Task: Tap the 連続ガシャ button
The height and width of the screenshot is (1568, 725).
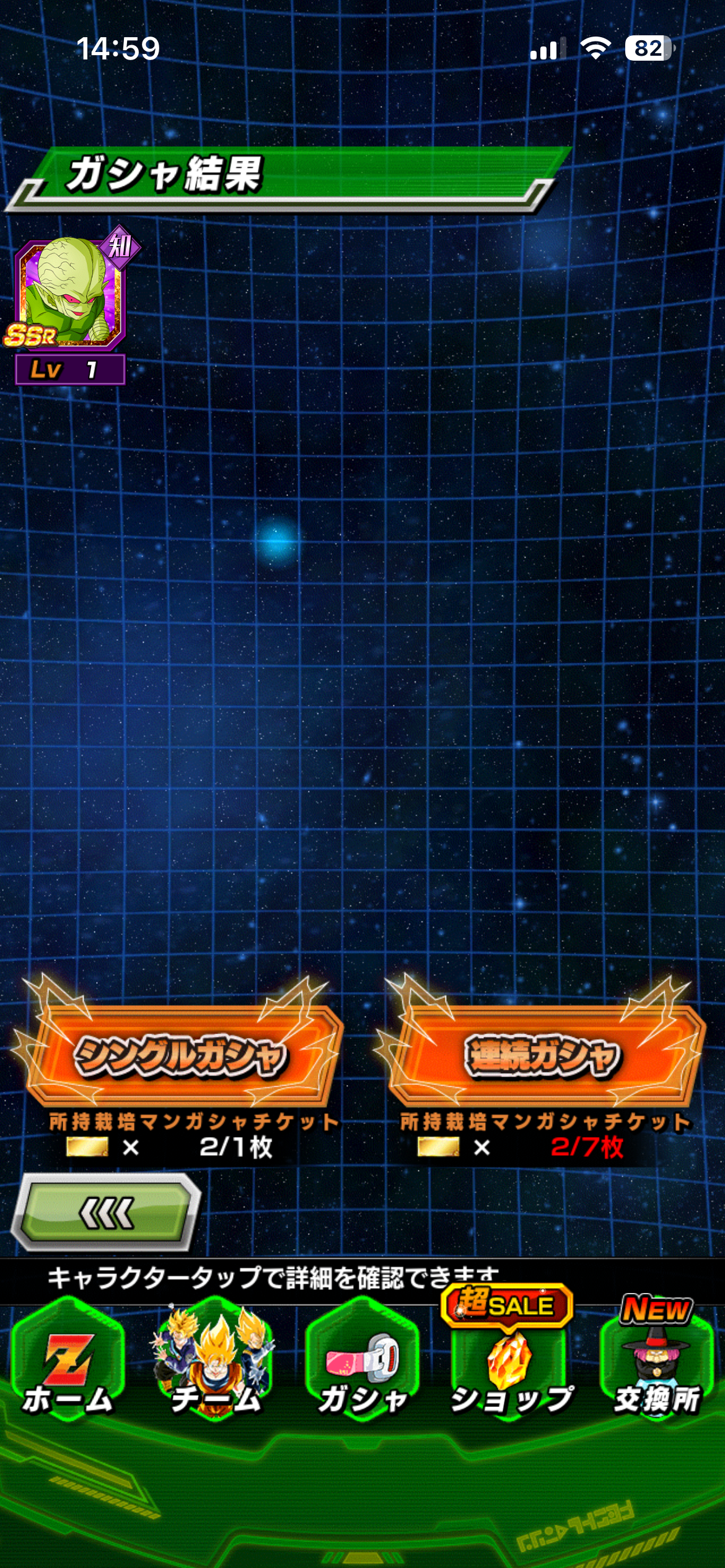Action: (x=544, y=1056)
